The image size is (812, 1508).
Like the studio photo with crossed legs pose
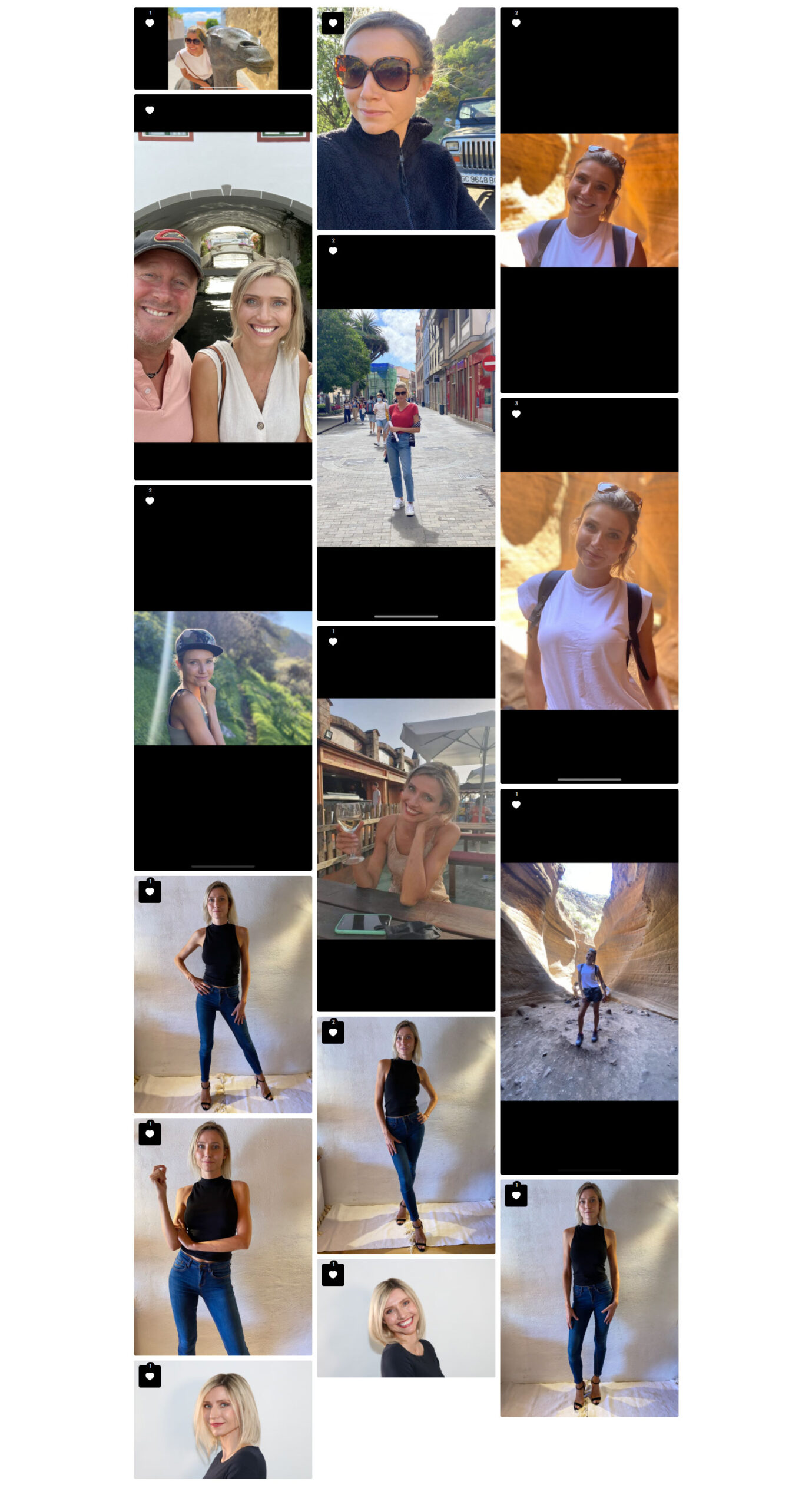click(333, 1032)
